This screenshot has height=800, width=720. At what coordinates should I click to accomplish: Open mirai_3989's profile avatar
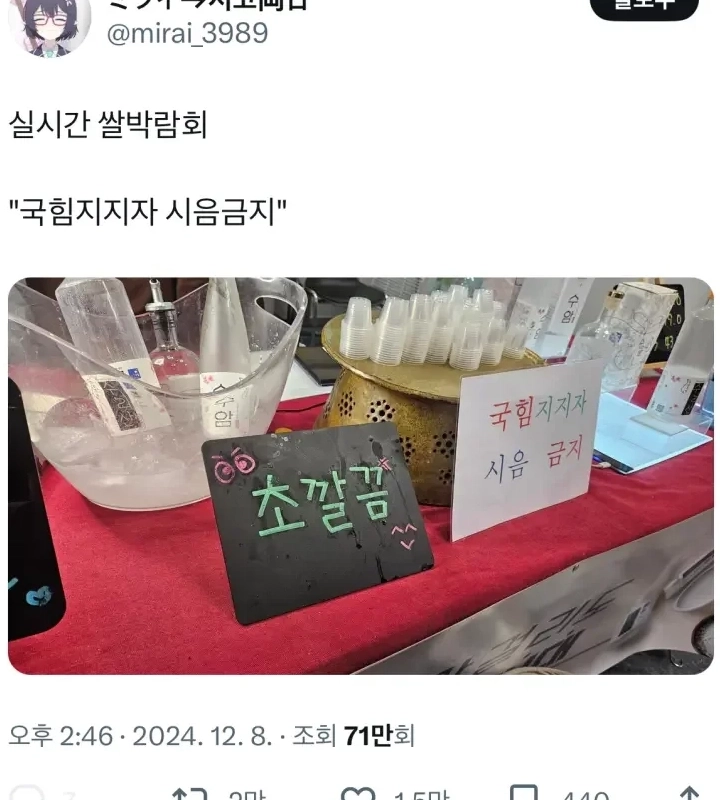tap(49, 25)
